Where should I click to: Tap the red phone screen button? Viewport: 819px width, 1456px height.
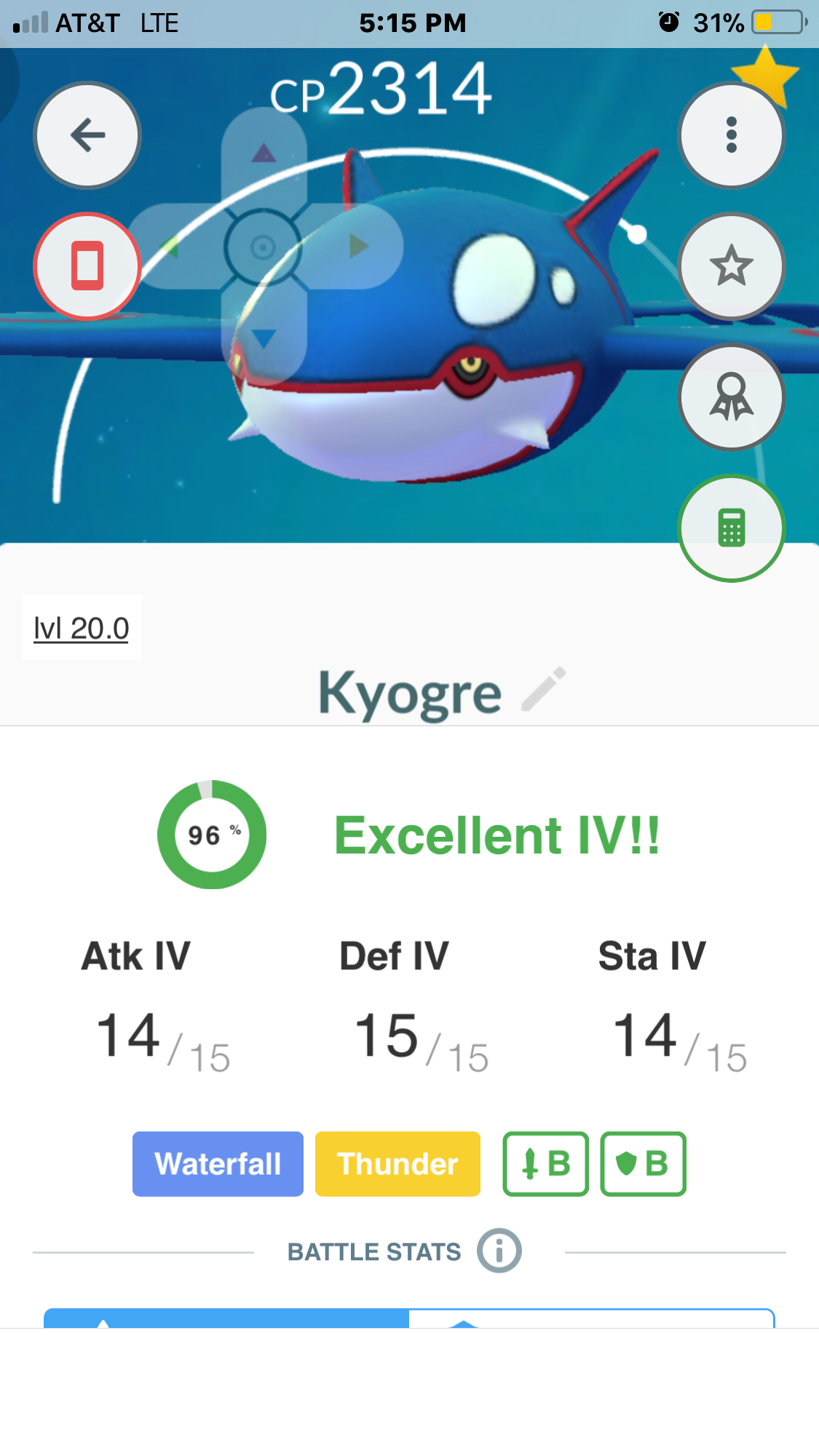coord(87,266)
